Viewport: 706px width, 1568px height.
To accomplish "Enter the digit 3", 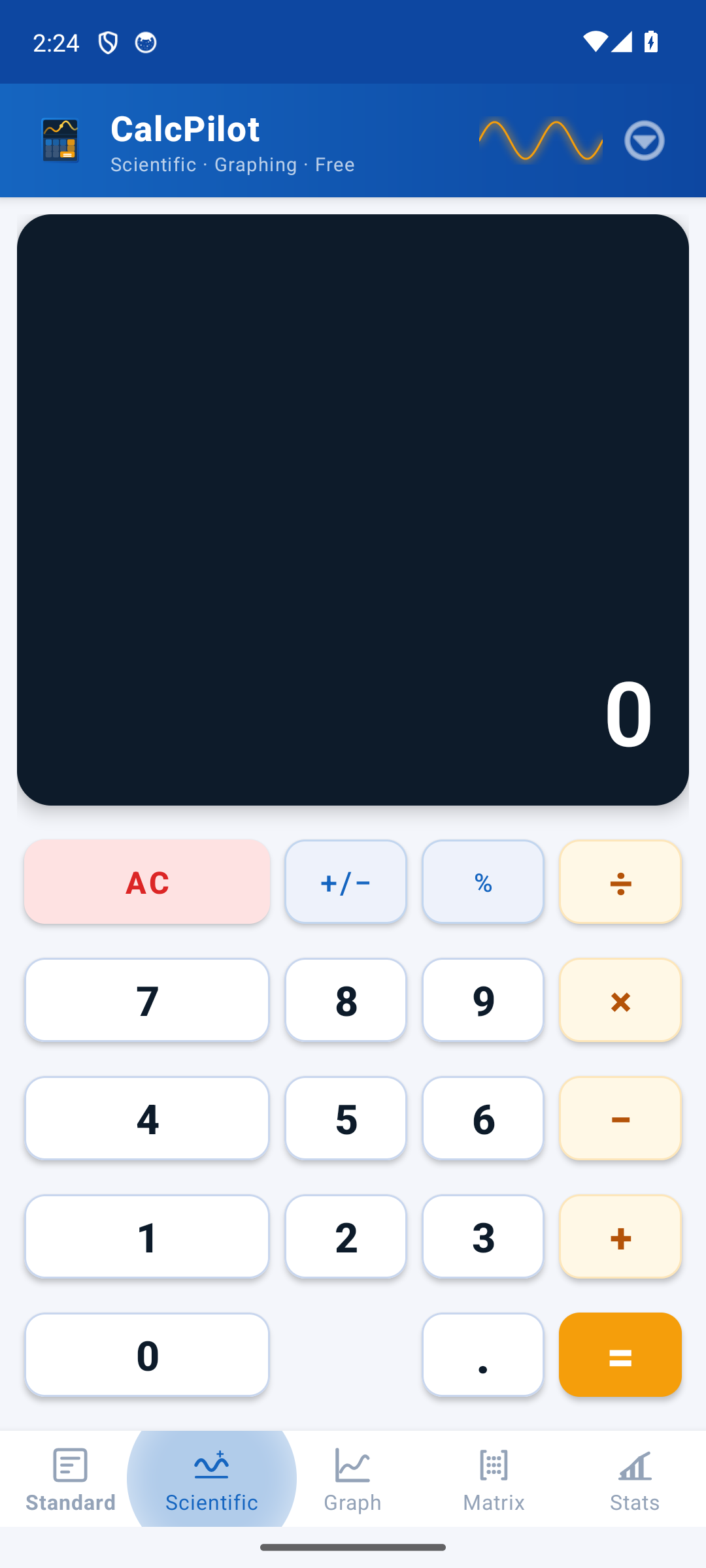I will pos(483,1237).
